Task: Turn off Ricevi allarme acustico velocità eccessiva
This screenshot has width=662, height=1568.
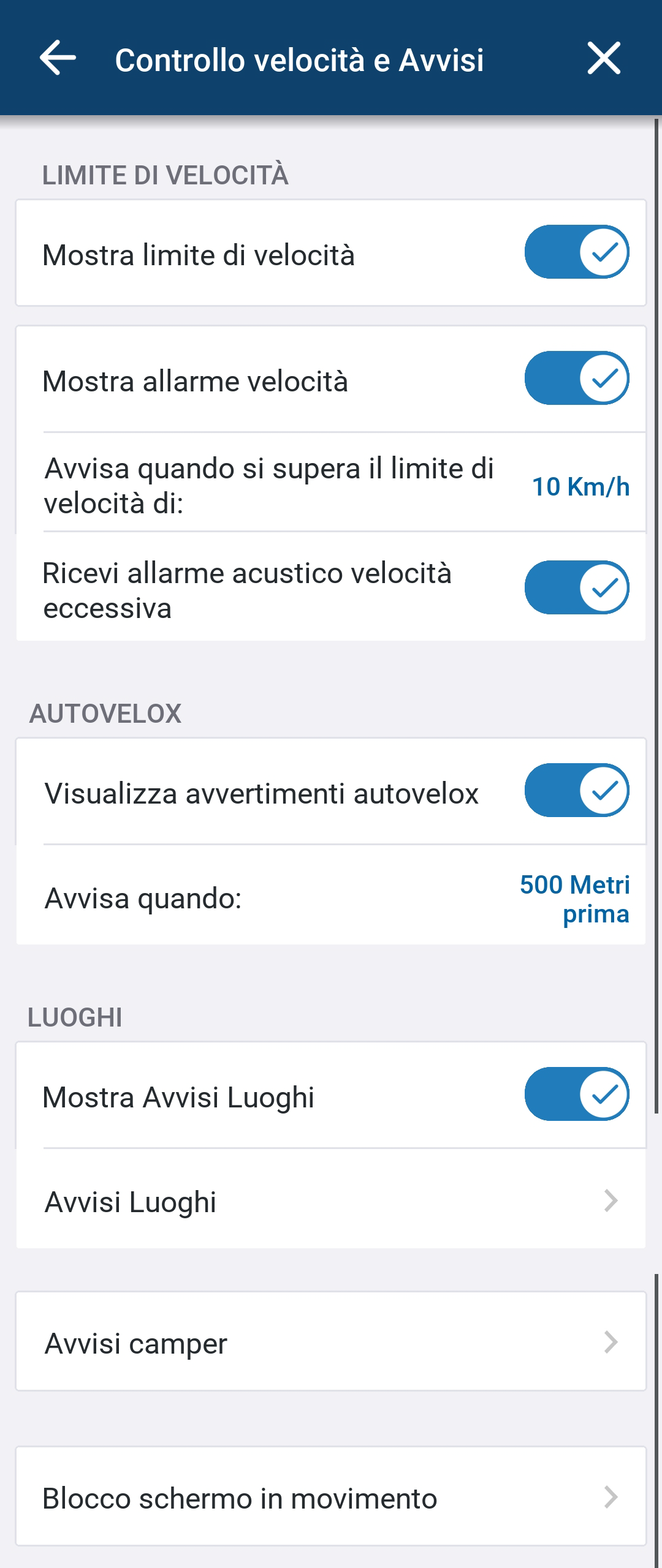Action: click(x=576, y=588)
